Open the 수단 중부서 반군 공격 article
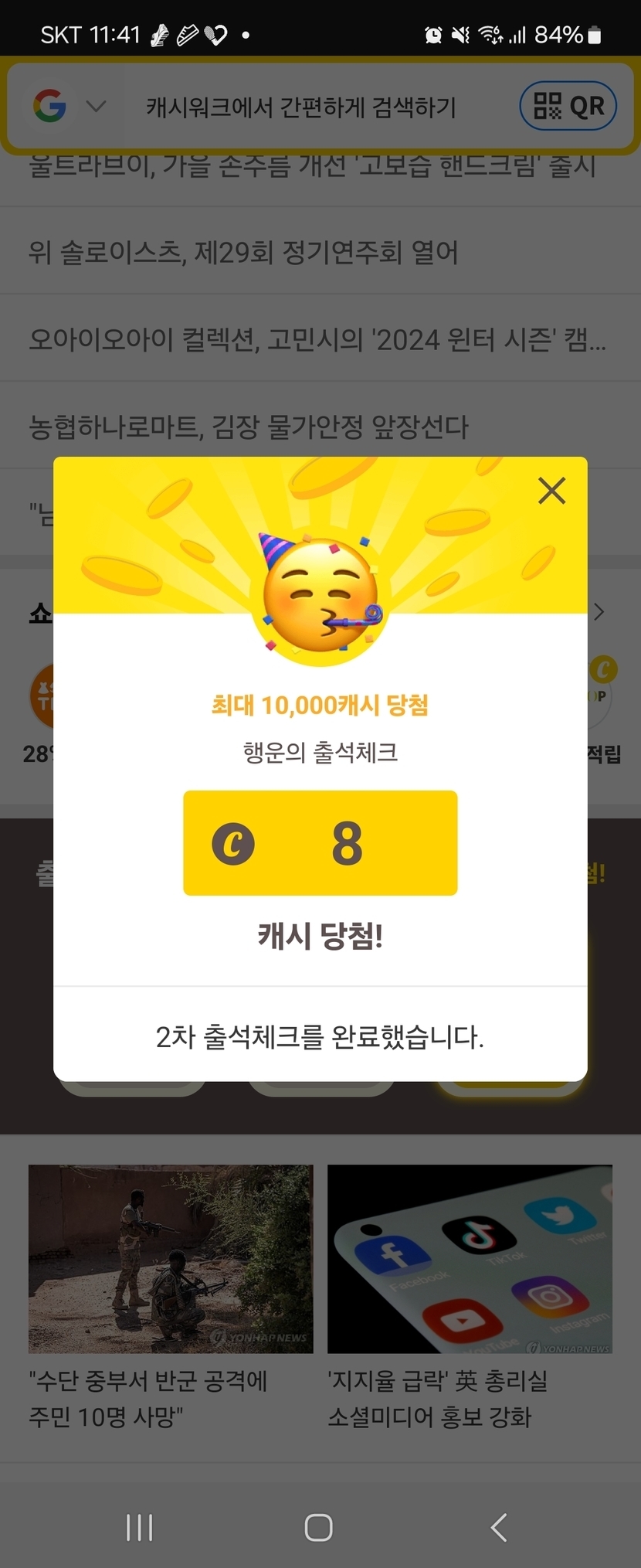 [171, 1297]
